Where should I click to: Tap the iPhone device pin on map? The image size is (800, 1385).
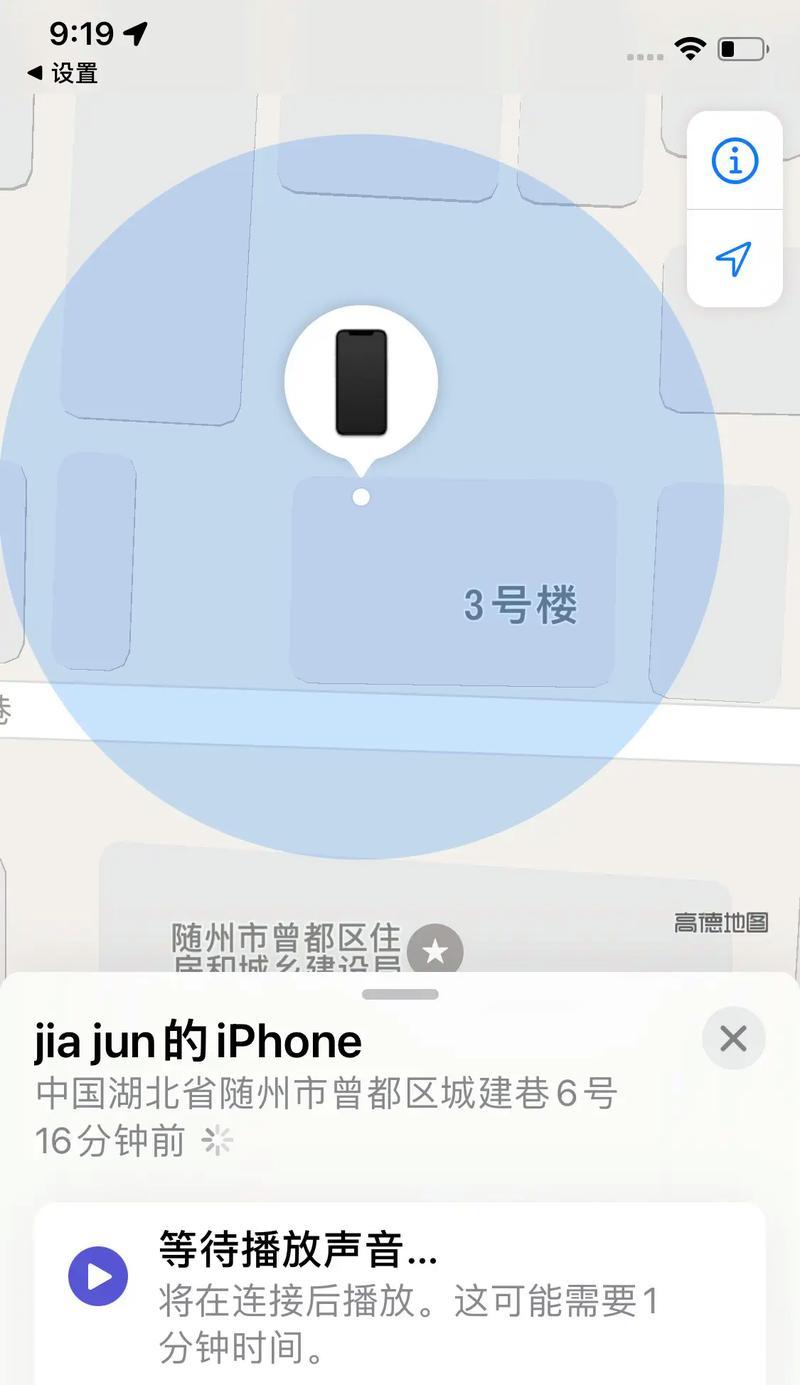coord(361,383)
